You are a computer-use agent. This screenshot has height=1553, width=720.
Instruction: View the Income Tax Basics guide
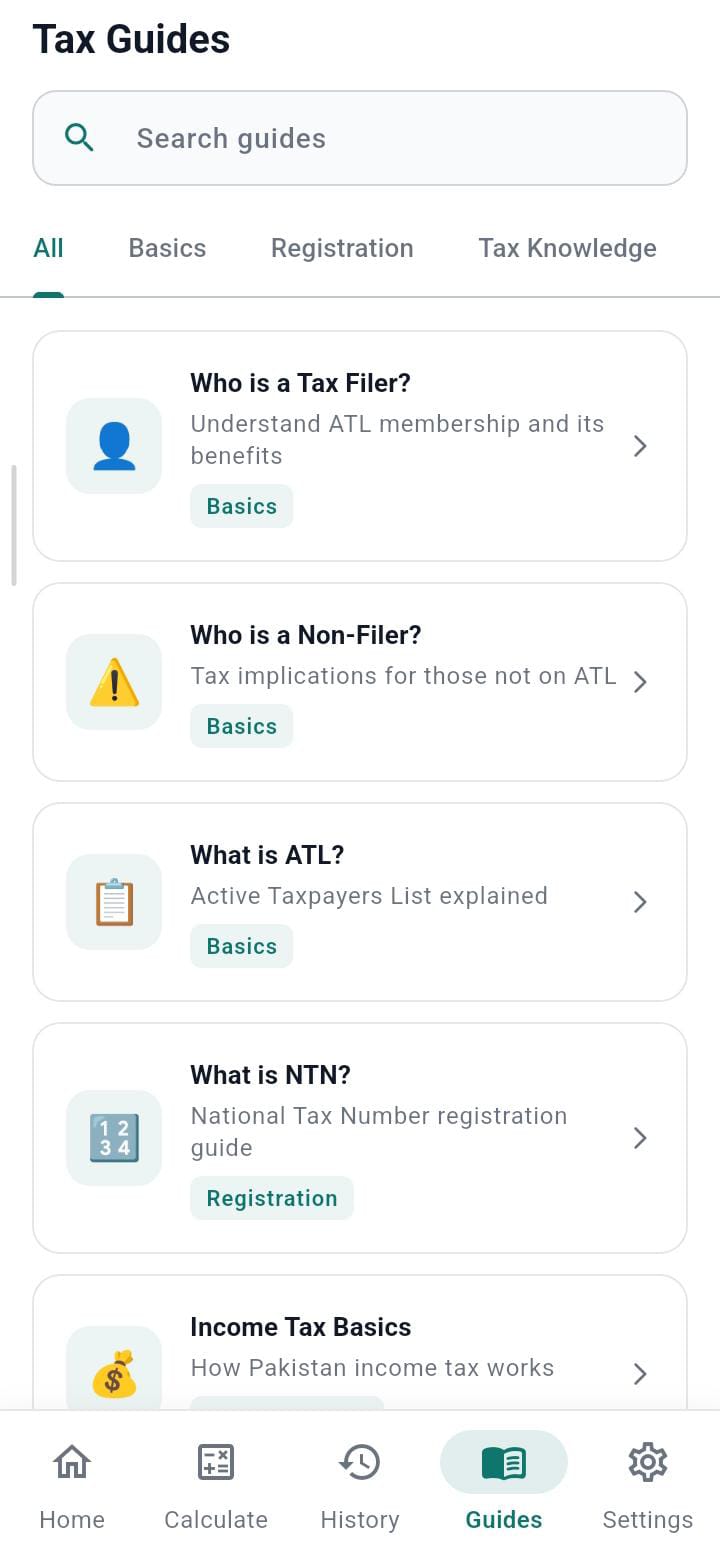tap(360, 1343)
